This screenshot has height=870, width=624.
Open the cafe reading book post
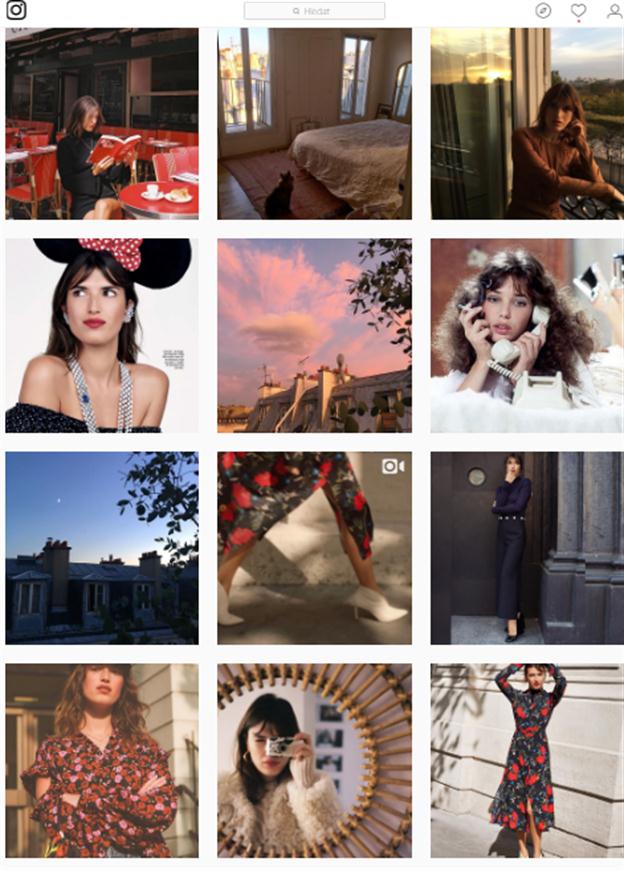tap(102, 123)
